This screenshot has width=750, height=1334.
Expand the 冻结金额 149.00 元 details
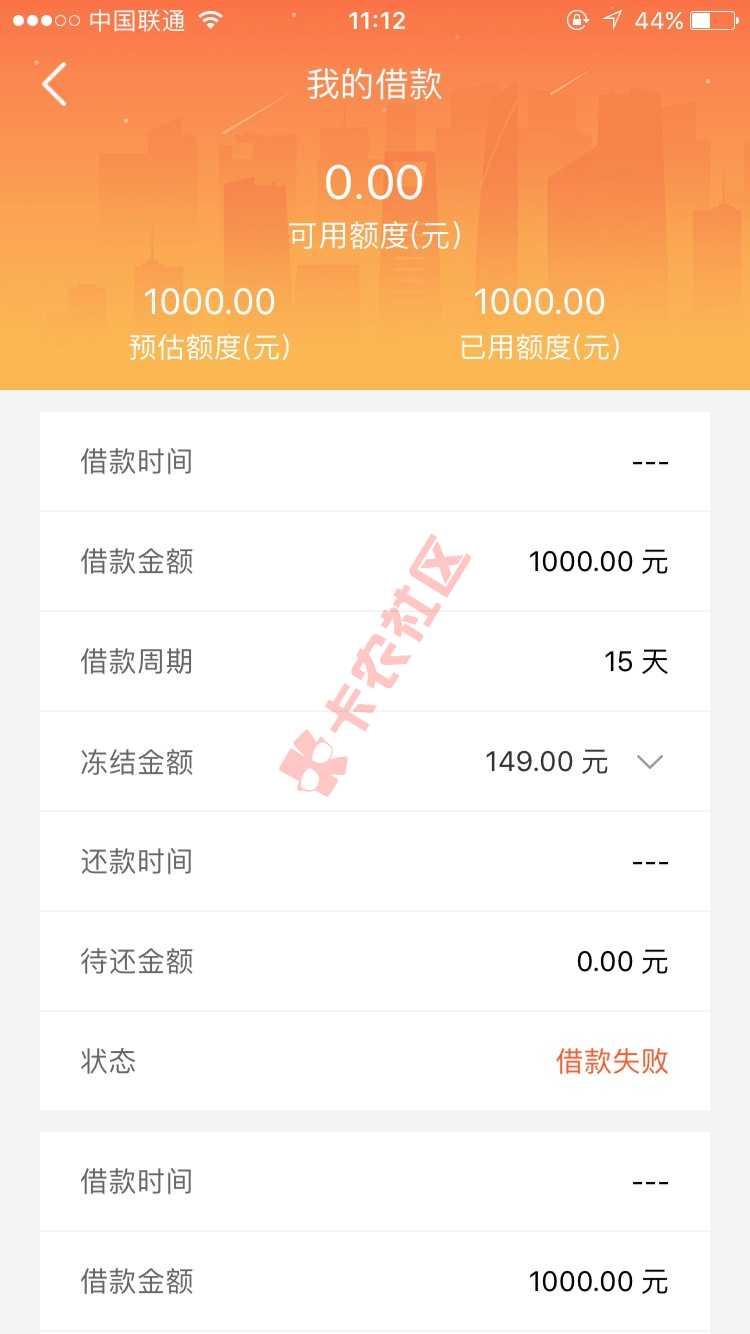tap(649, 762)
